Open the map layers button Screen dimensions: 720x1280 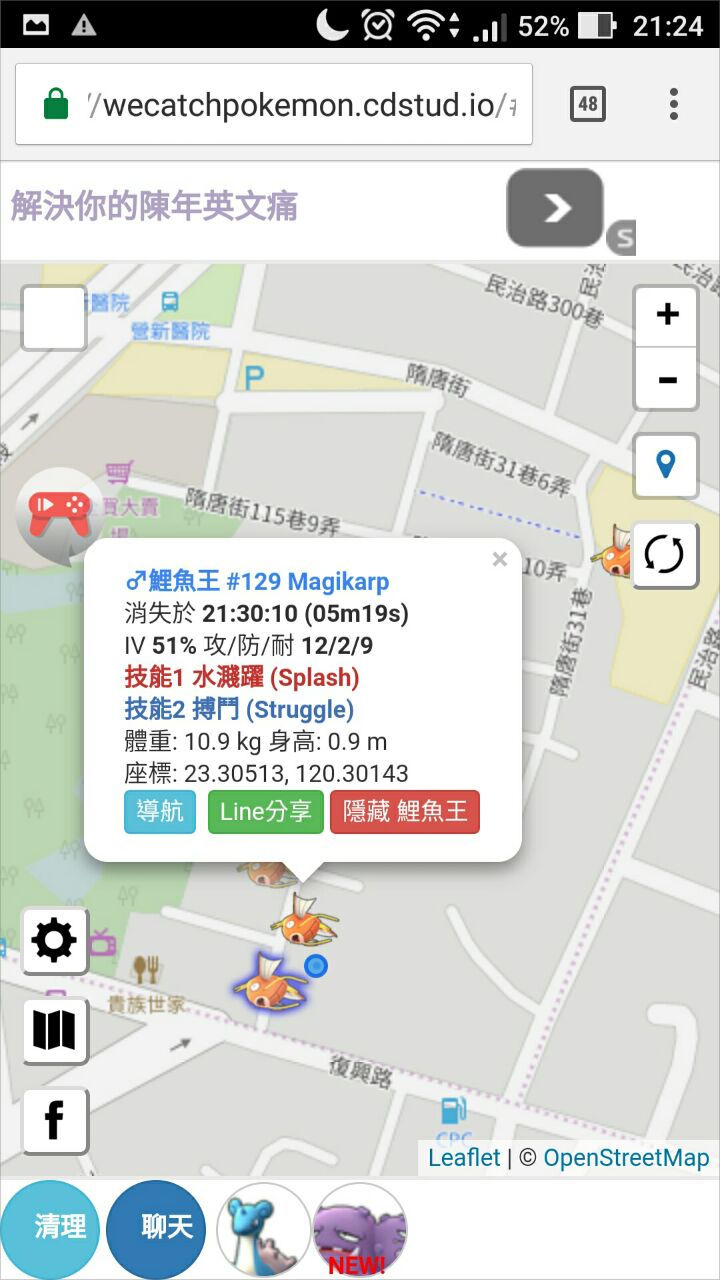pos(55,1030)
